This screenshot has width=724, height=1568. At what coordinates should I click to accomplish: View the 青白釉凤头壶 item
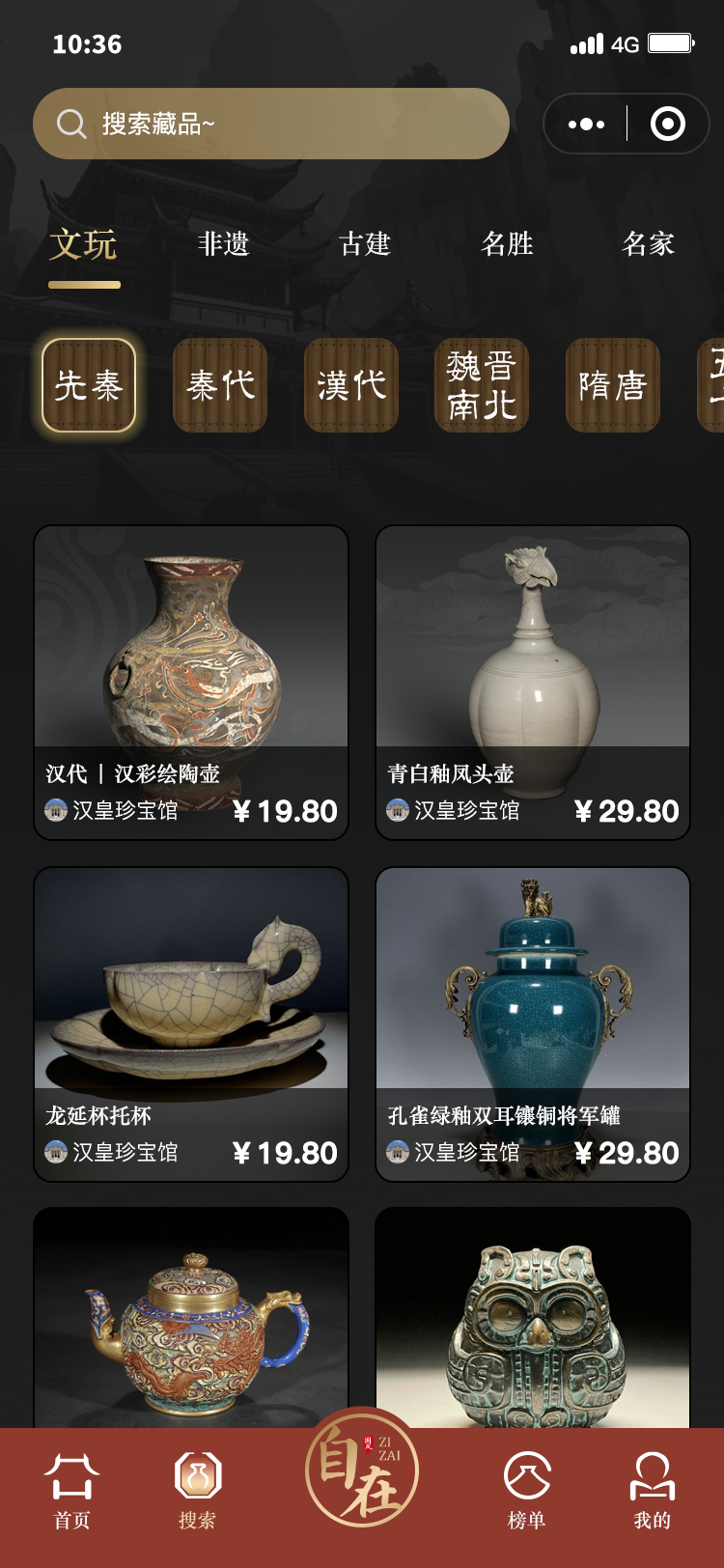pos(533,682)
